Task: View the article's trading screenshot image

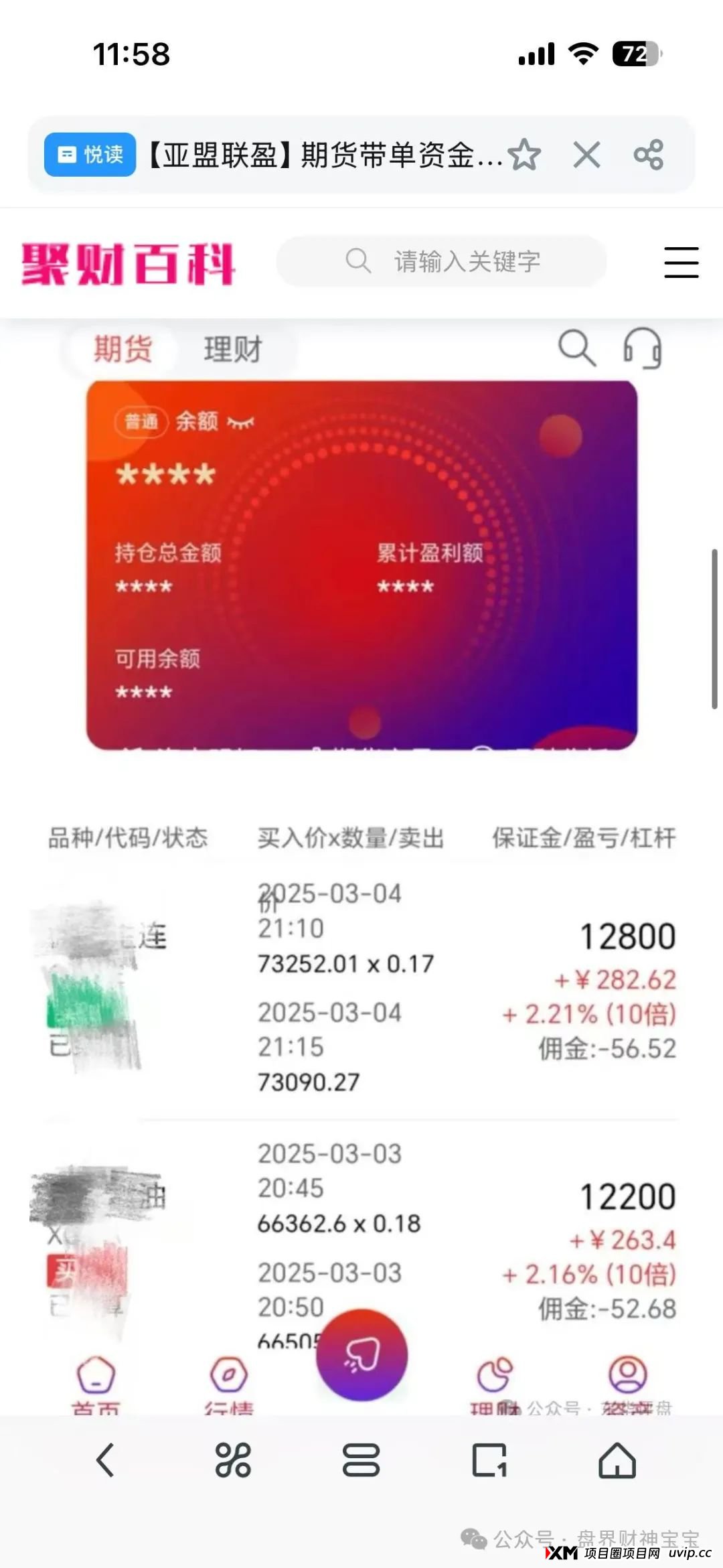Action: [x=361, y=871]
